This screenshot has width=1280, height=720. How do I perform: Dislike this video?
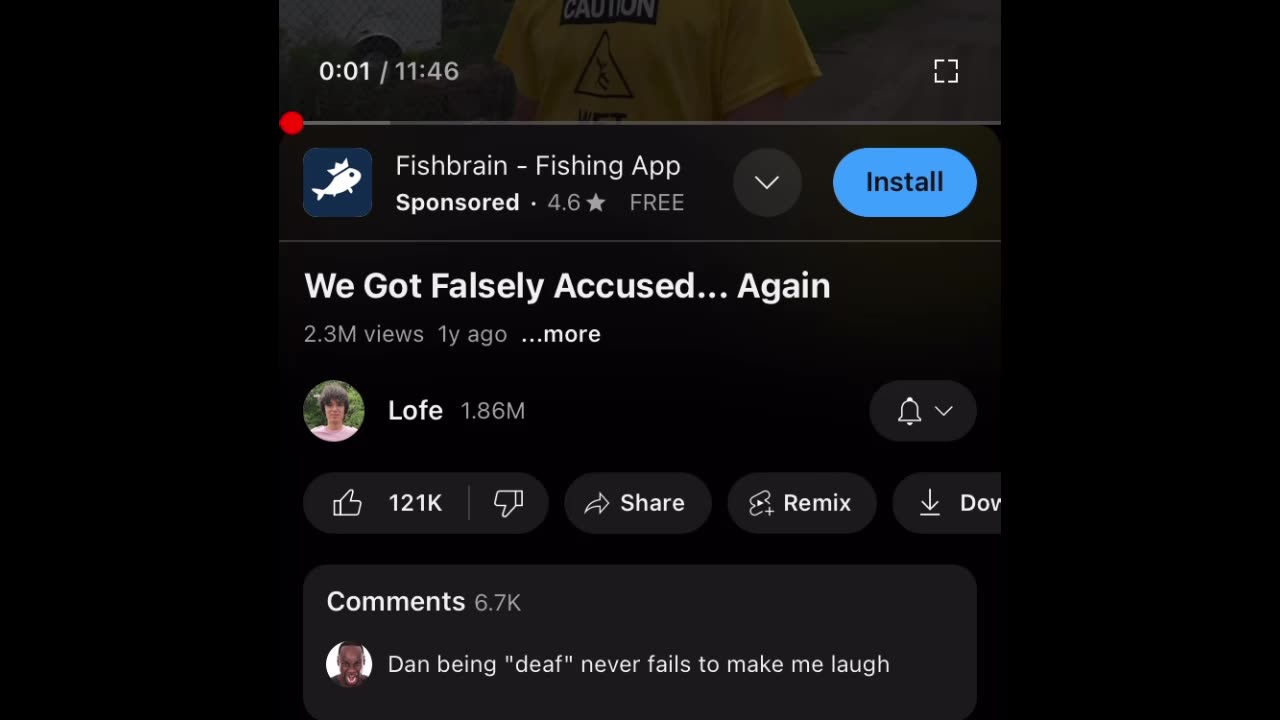point(508,503)
